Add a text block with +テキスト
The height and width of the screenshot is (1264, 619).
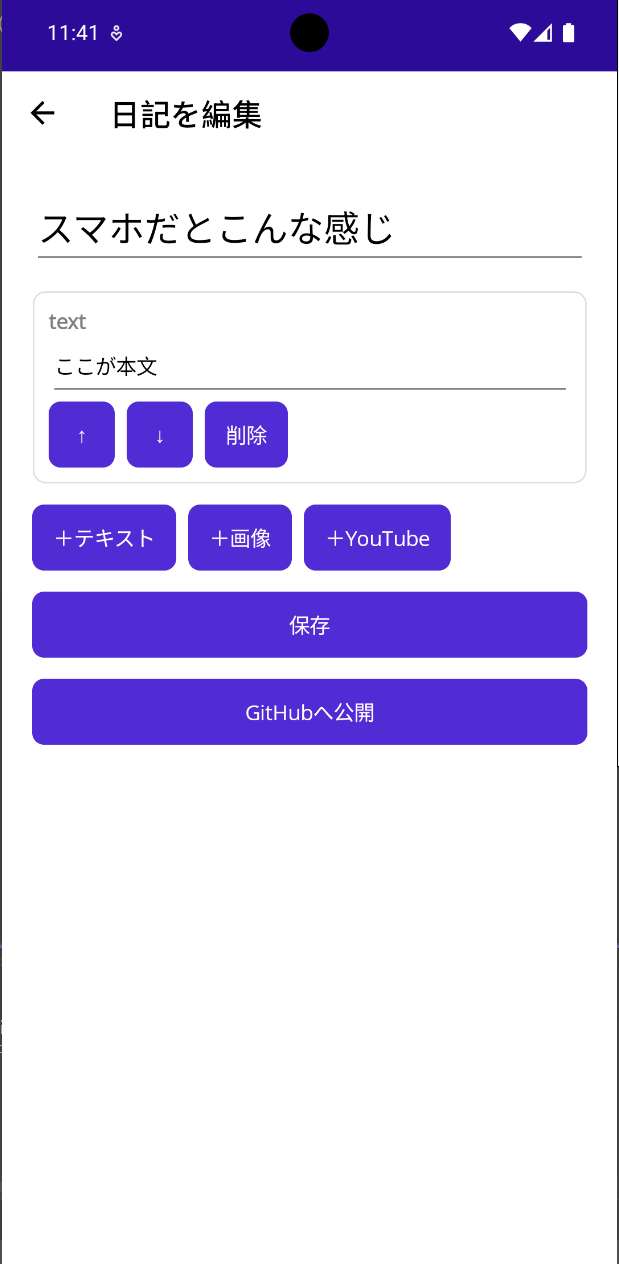pyautogui.click(x=104, y=538)
